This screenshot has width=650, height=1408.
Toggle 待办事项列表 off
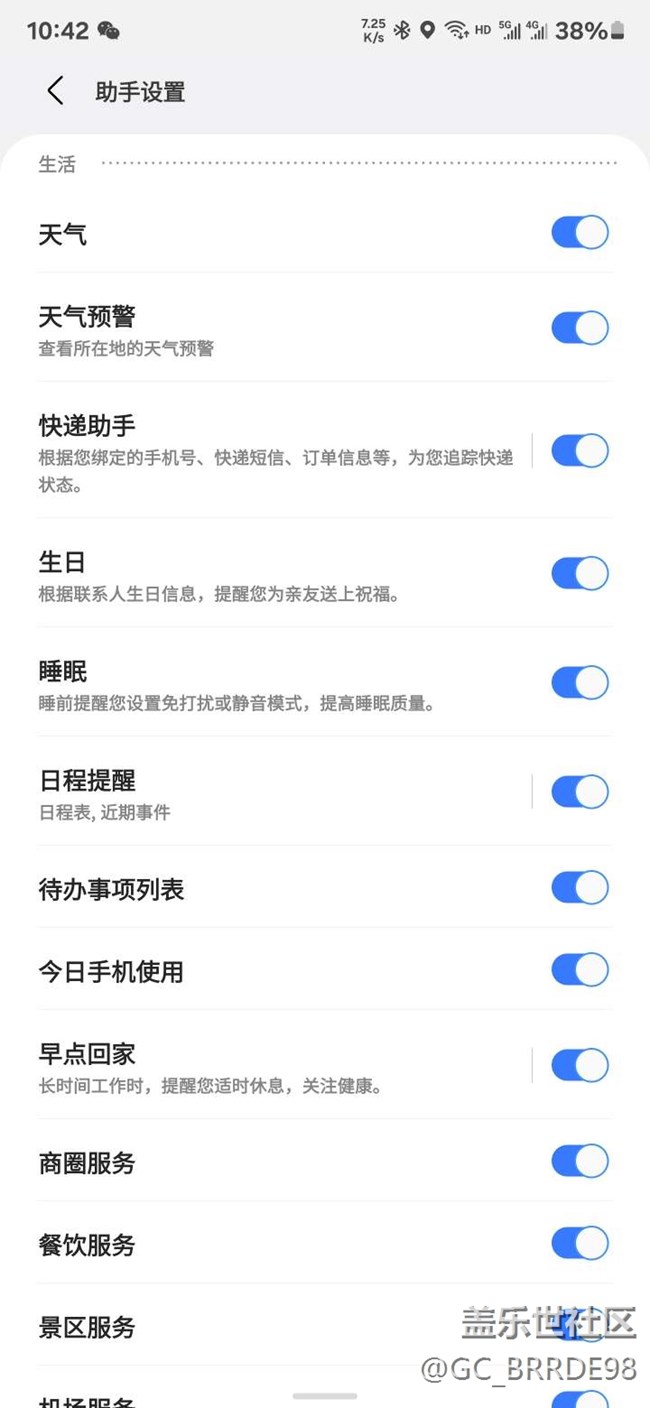(579, 887)
